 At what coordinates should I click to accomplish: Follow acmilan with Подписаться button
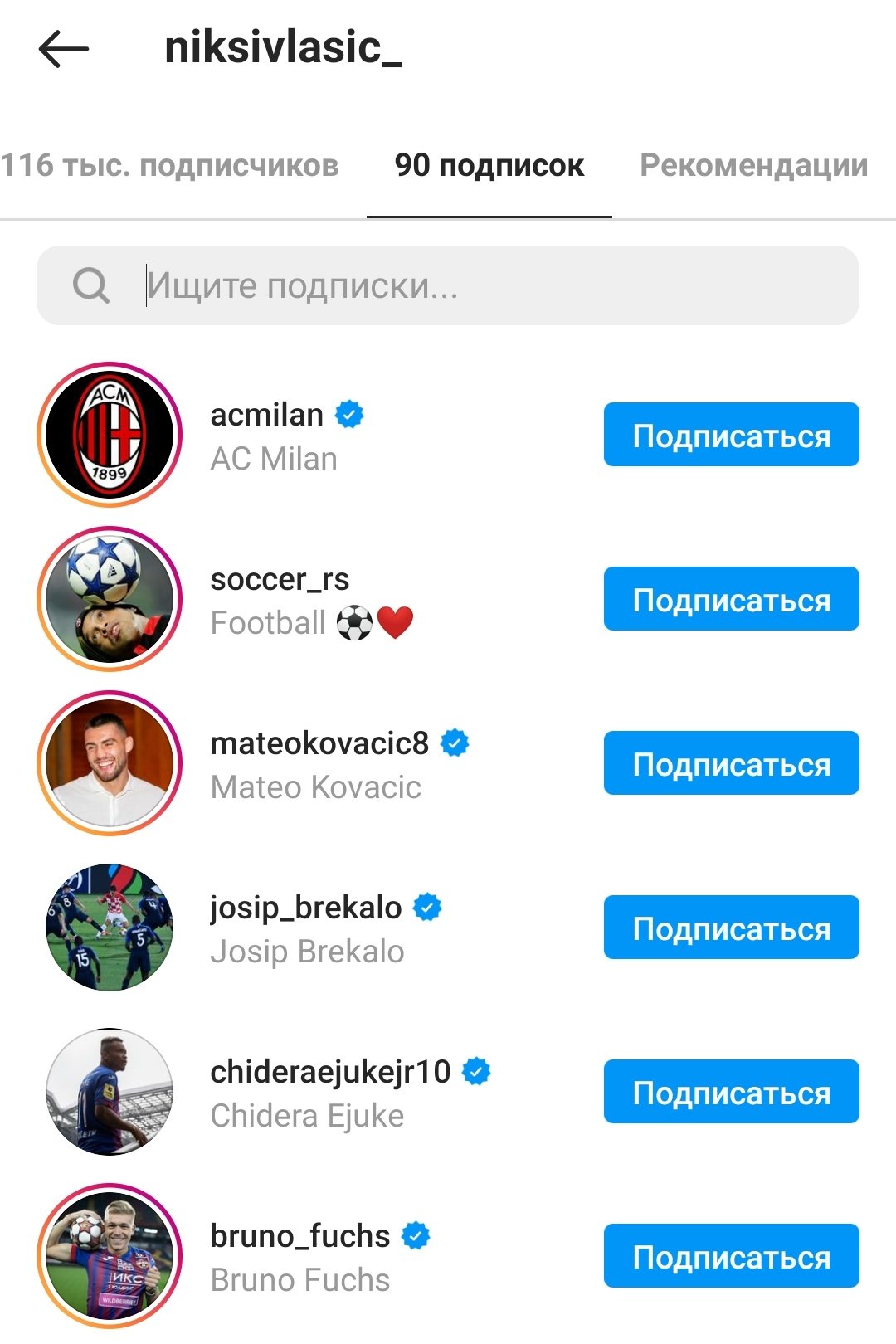point(731,435)
